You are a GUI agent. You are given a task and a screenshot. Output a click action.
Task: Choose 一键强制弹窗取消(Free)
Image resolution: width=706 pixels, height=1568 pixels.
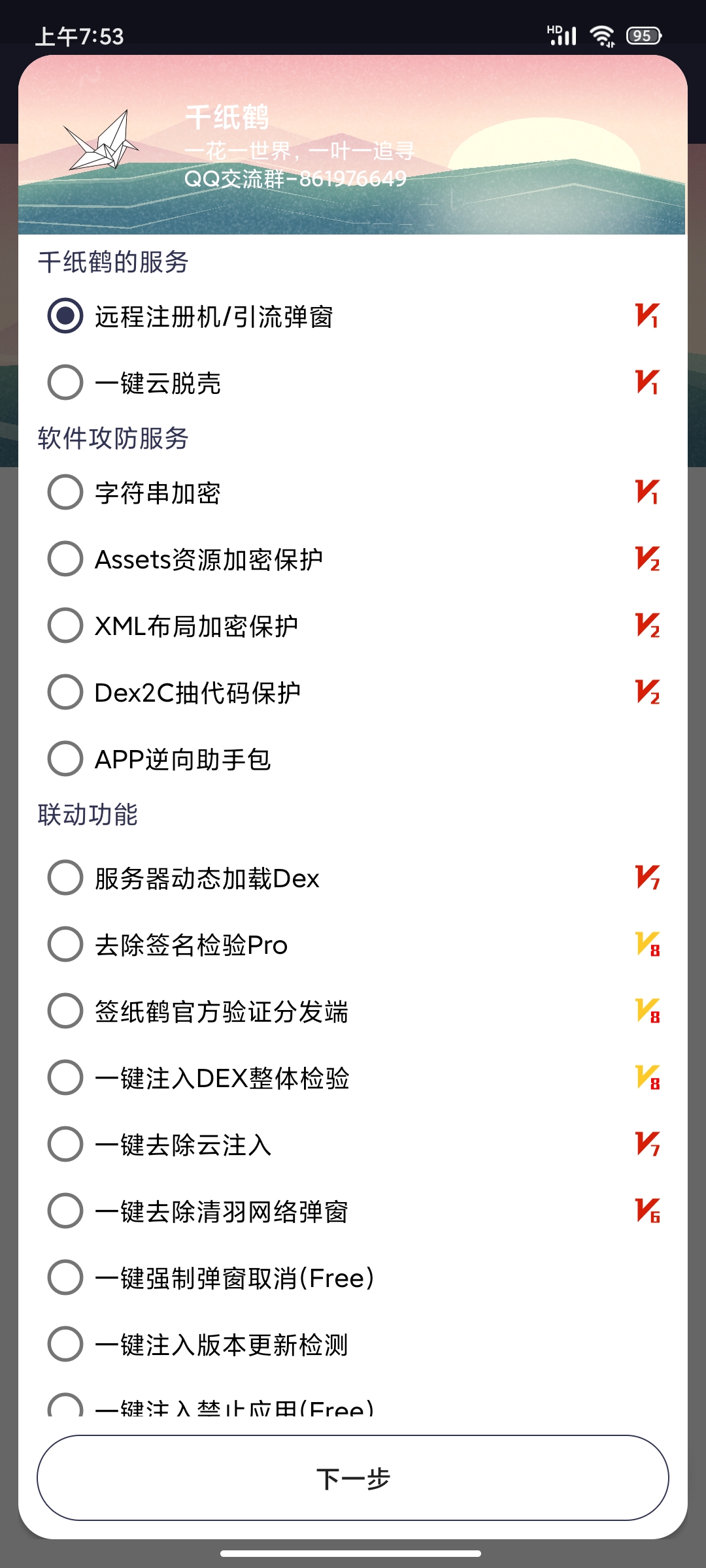65,1278
